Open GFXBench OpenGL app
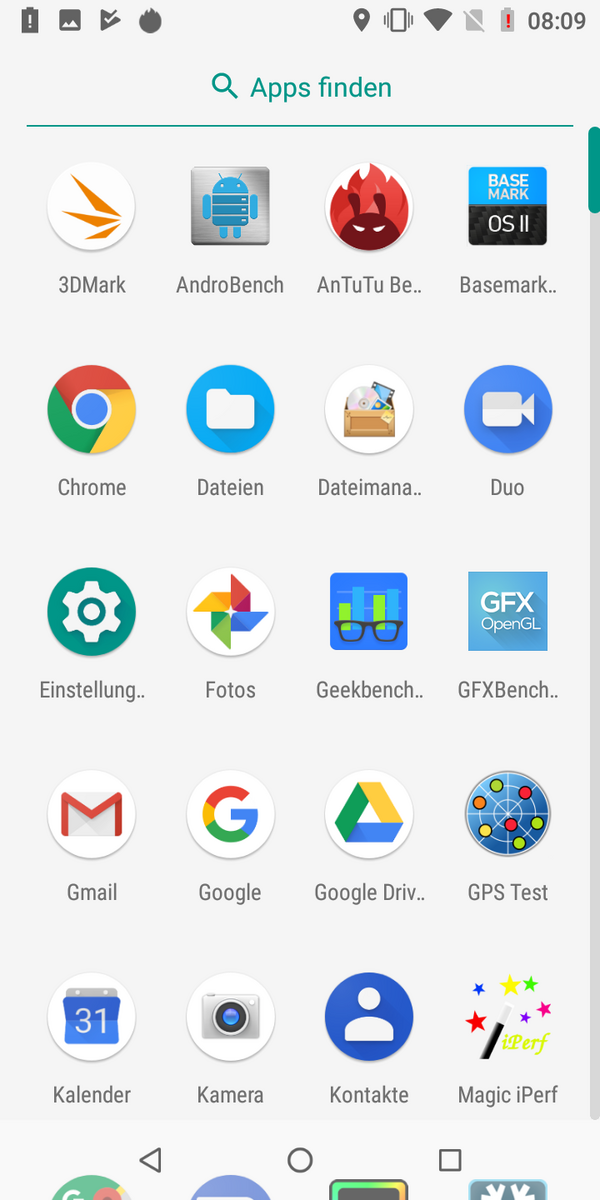600x1200 pixels. 508,612
